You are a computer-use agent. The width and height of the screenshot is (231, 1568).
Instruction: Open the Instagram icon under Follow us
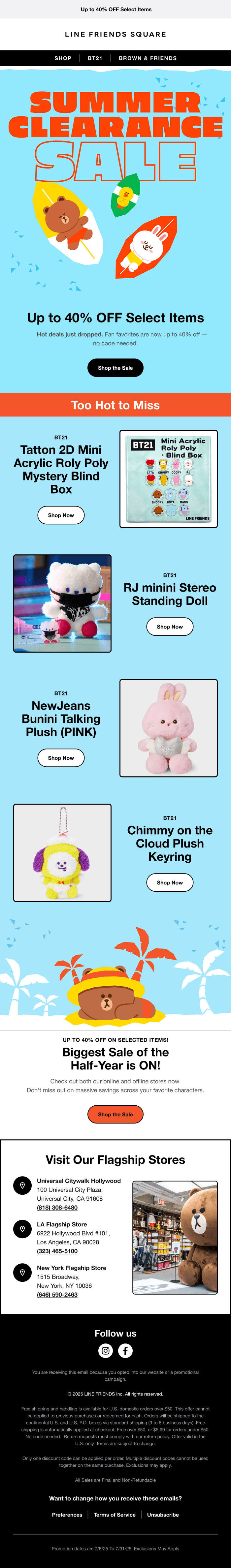(x=106, y=1351)
